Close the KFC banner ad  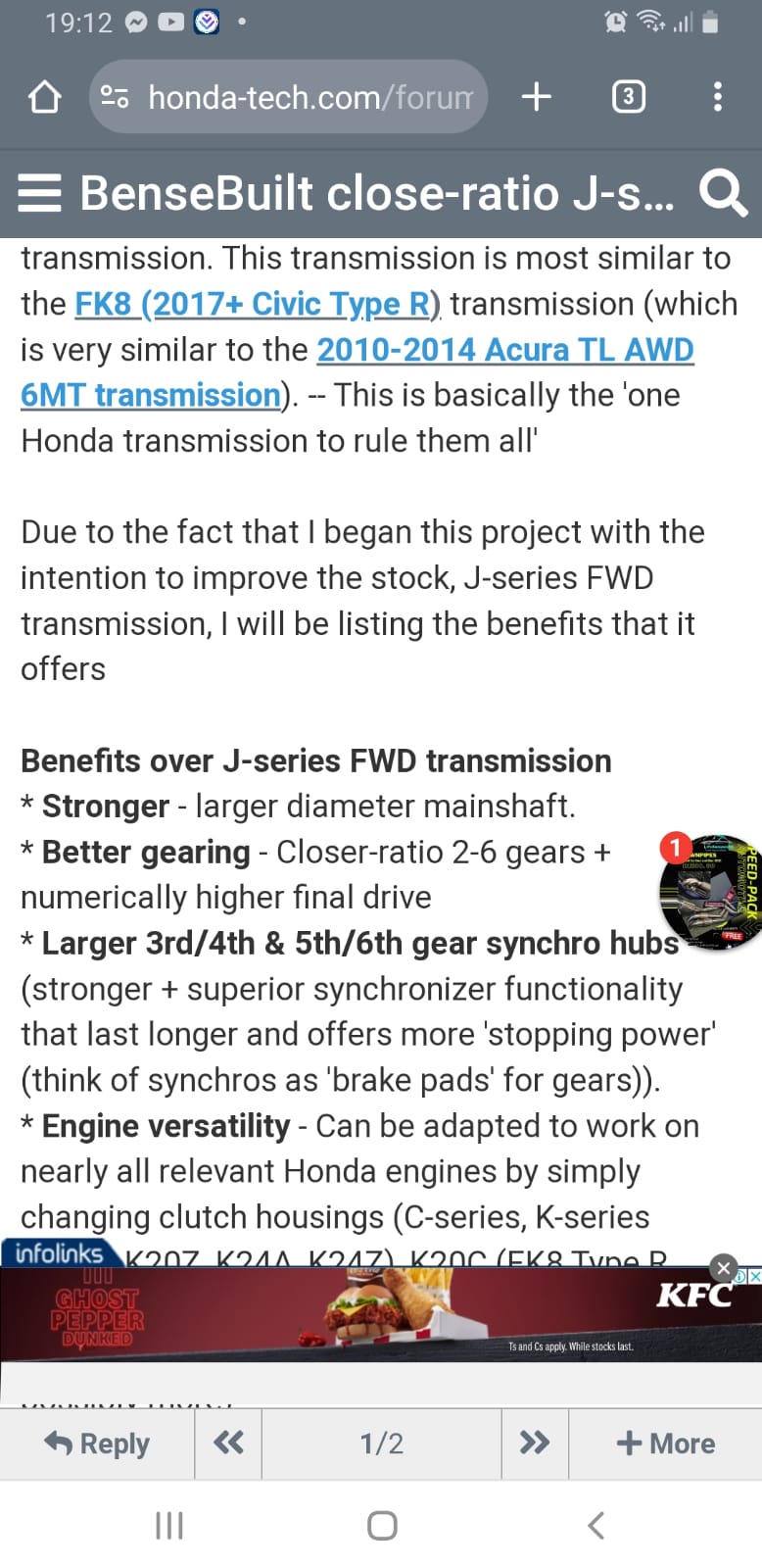click(723, 1267)
